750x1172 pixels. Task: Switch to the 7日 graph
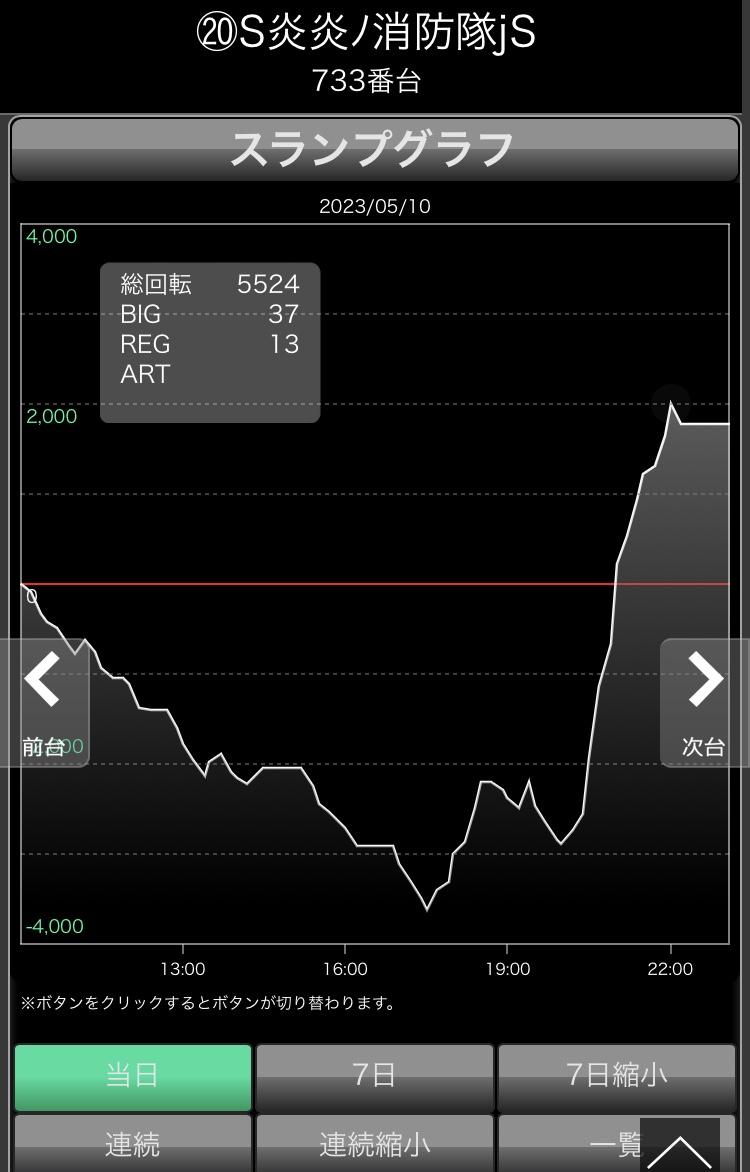coord(374,1076)
